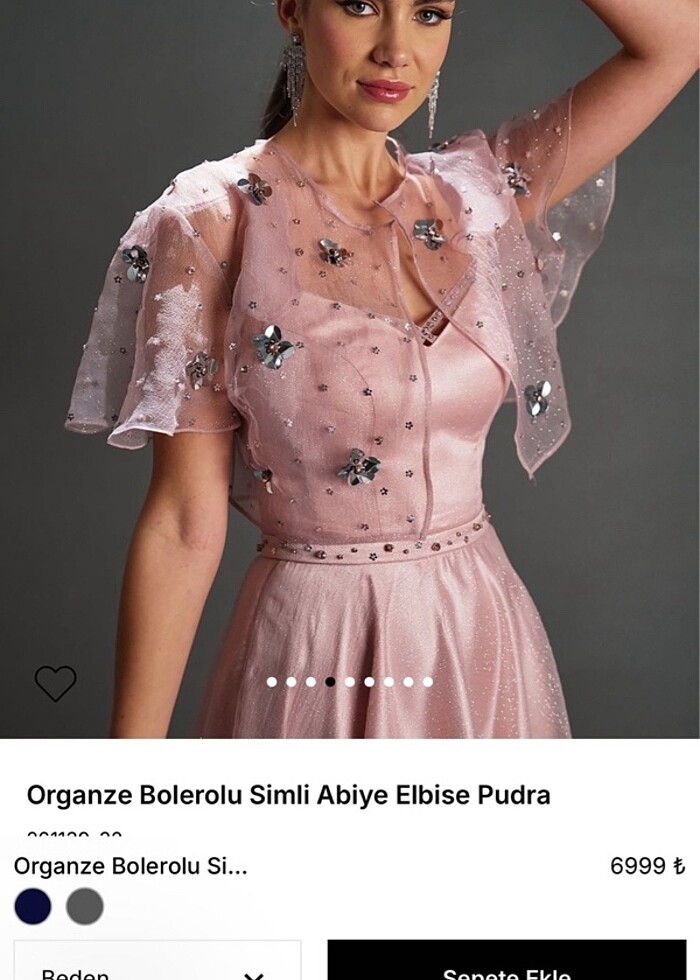Screen dimensions: 700x980
Task: Select the navy blue color option
Action: click(x=33, y=906)
